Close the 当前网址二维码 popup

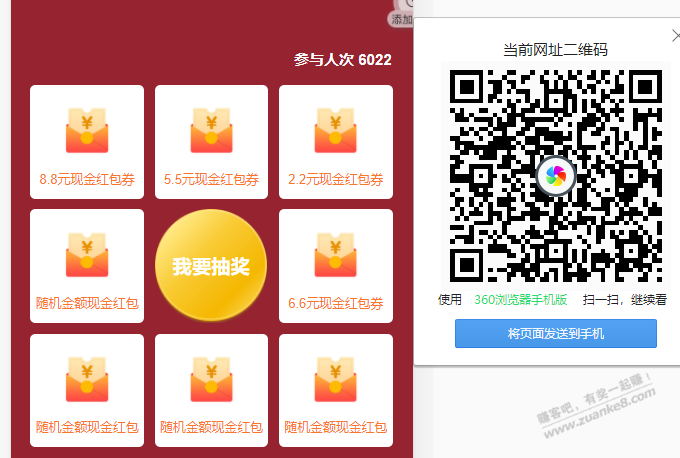675,35
